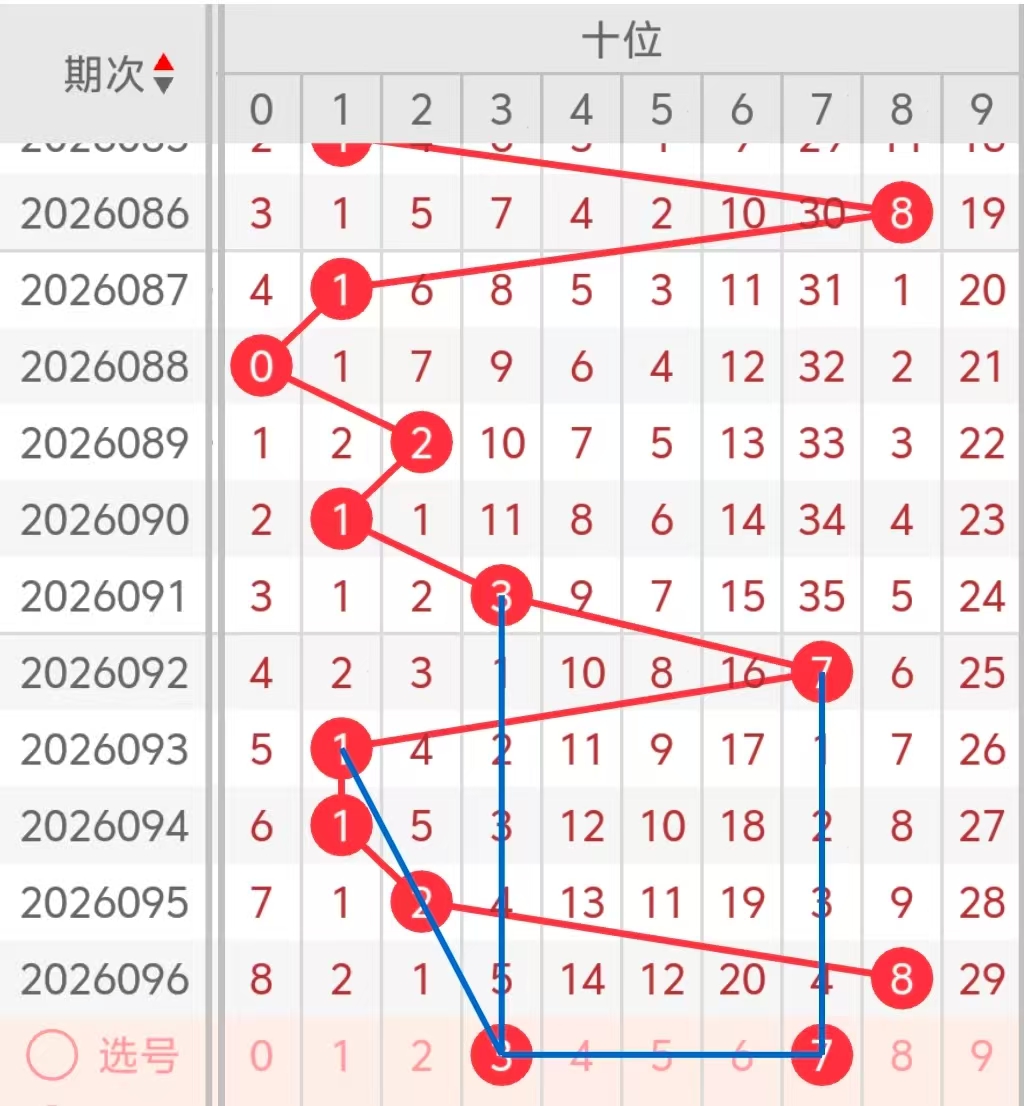This screenshot has width=1024, height=1106.
Task: Select number 9 in the 选号 row
Action: pyautogui.click(x=981, y=1056)
